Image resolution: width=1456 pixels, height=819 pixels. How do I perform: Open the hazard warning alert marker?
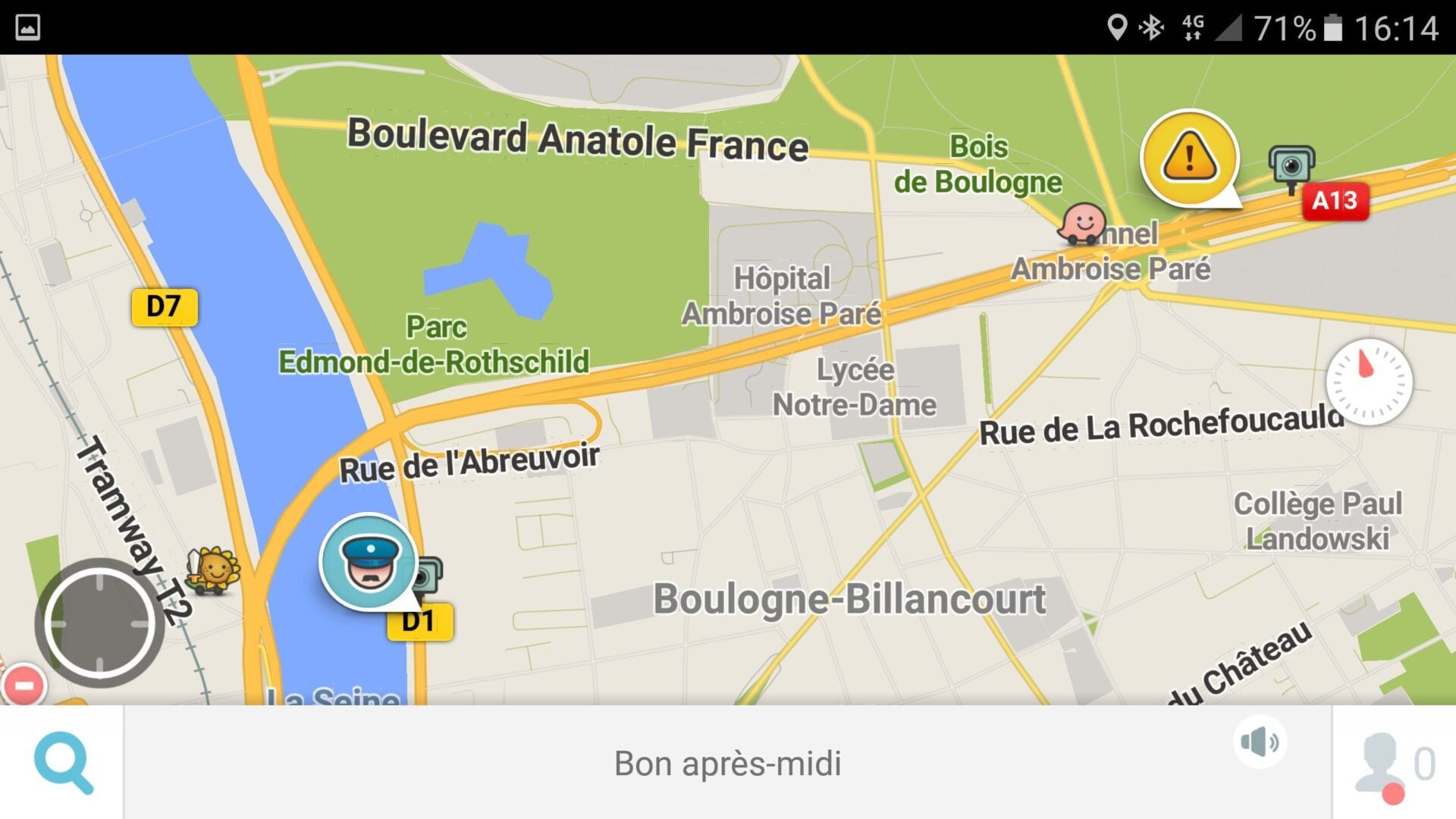pos(1189,158)
